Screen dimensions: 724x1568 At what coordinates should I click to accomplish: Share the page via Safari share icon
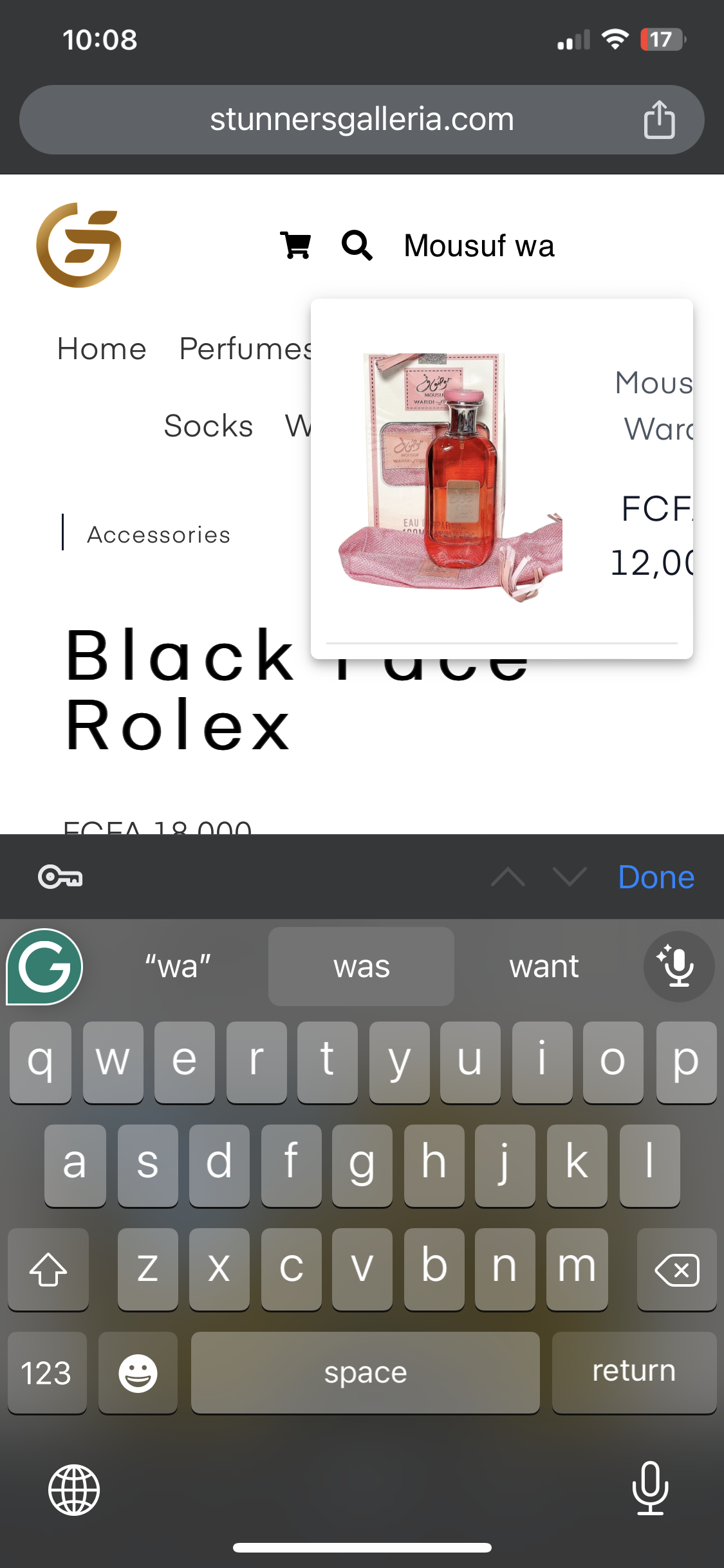click(x=659, y=120)
